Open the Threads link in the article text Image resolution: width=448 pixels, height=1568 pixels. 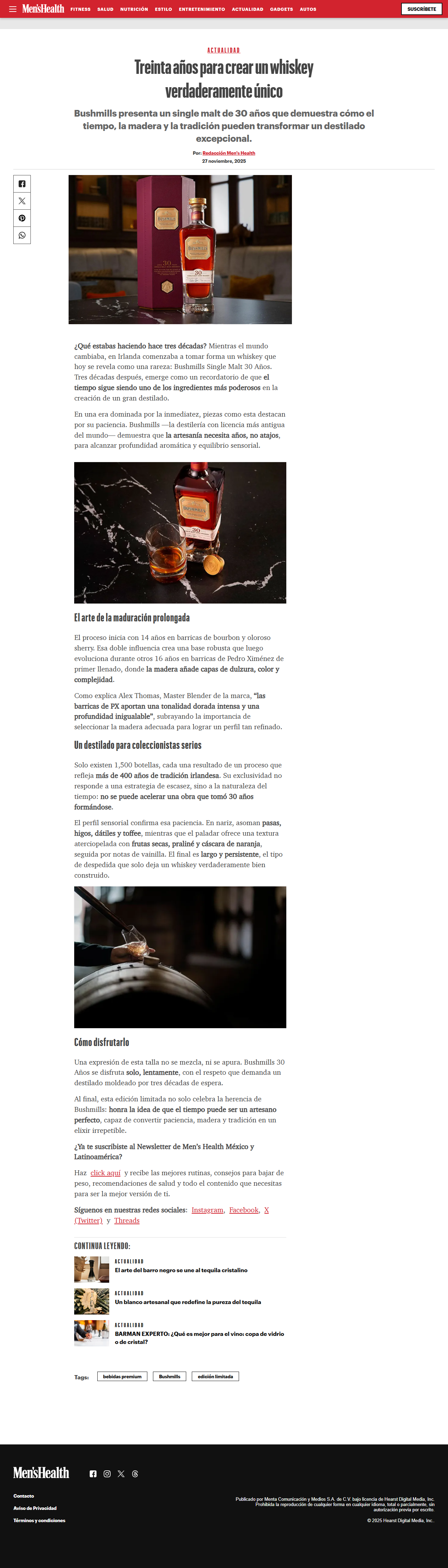(x=127, y=1220)
